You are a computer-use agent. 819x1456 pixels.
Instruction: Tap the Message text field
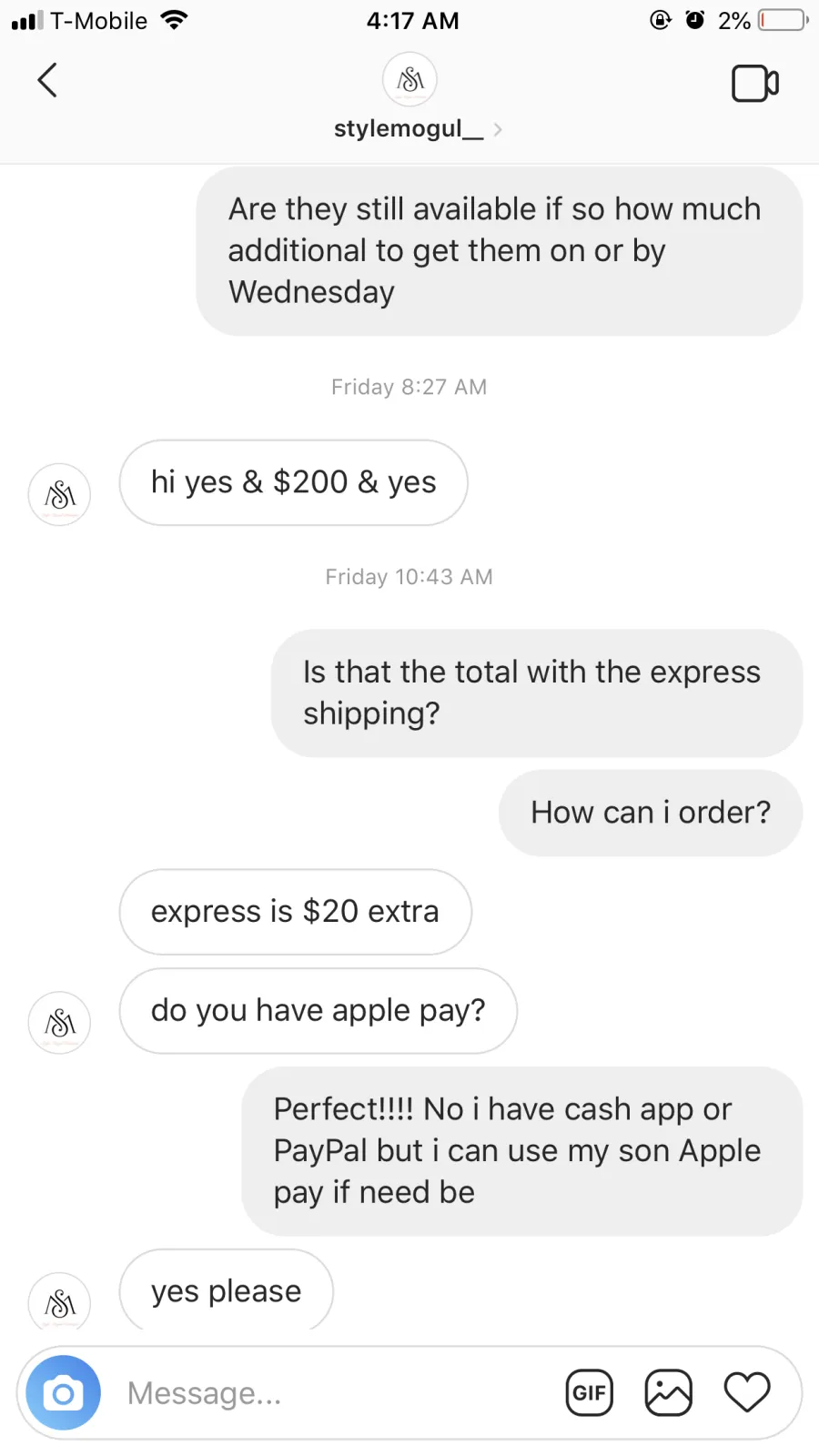click(328, 1393)
